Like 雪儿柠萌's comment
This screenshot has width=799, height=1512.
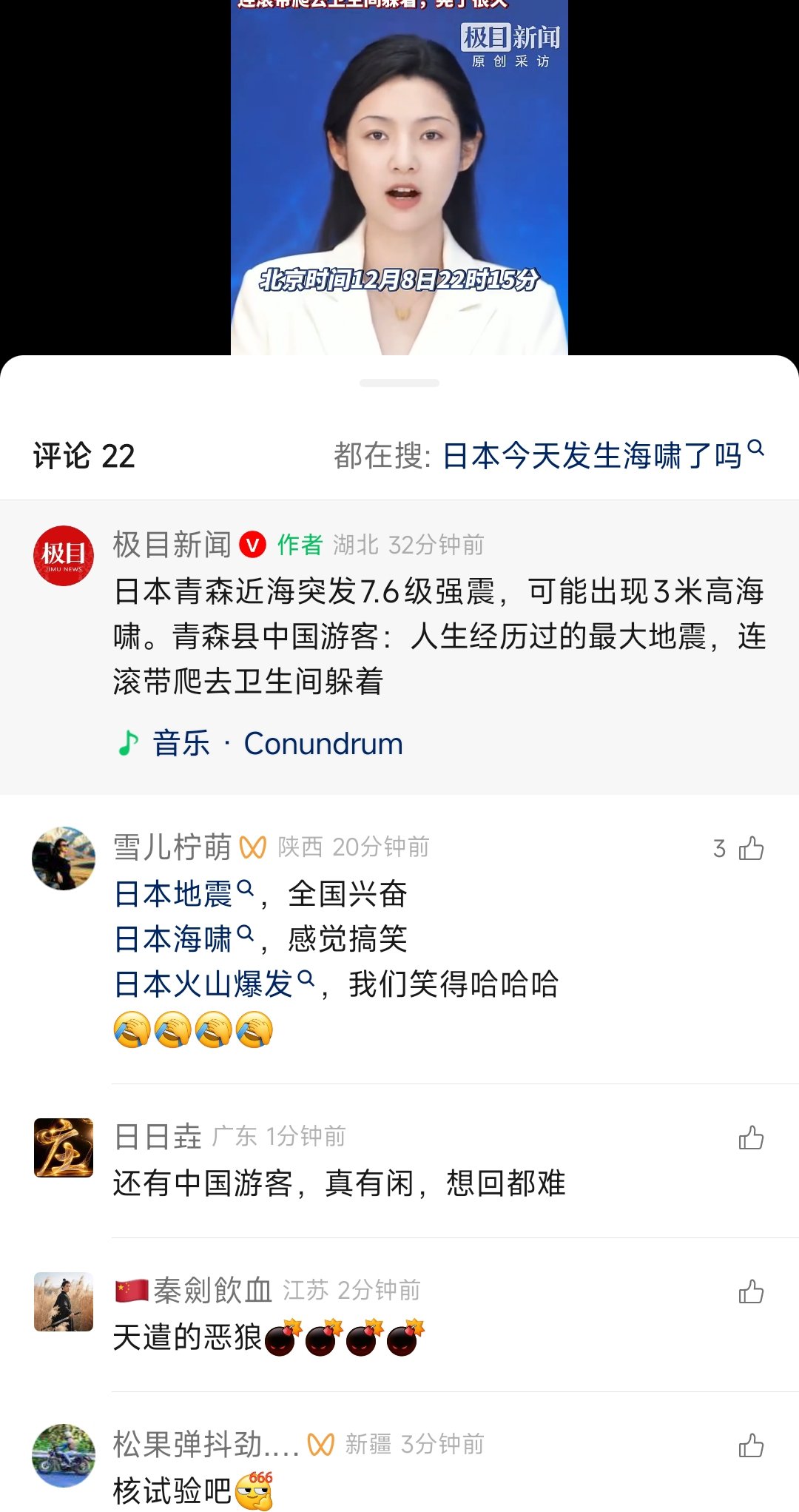[x=750, y=848]
